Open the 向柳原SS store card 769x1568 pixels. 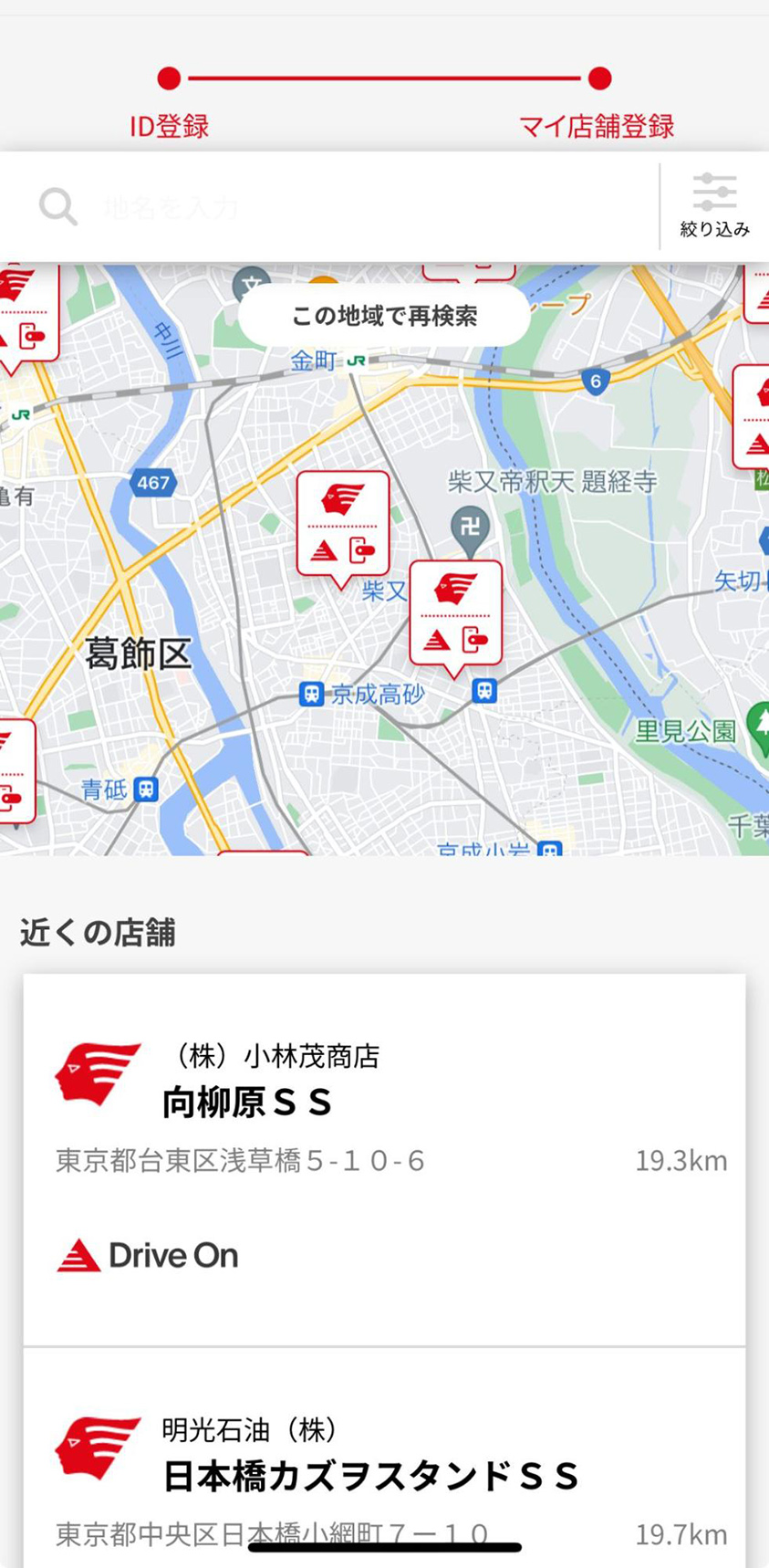384,1157
